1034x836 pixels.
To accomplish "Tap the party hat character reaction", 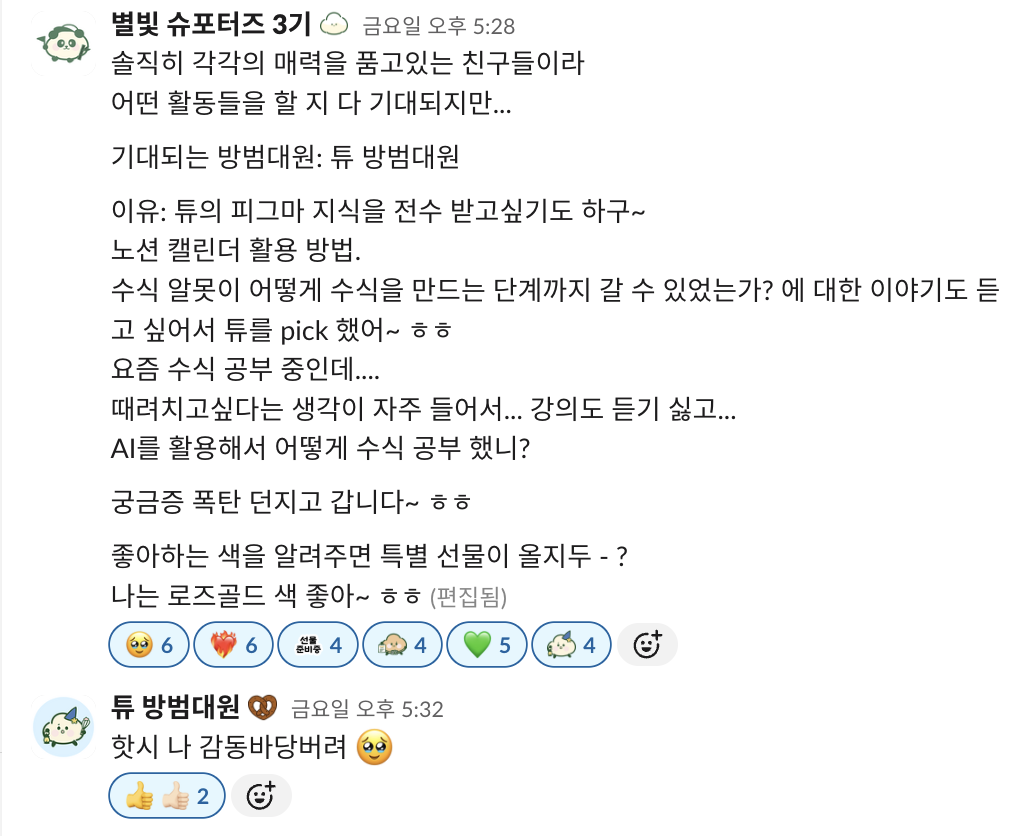I will pos(571,645).
